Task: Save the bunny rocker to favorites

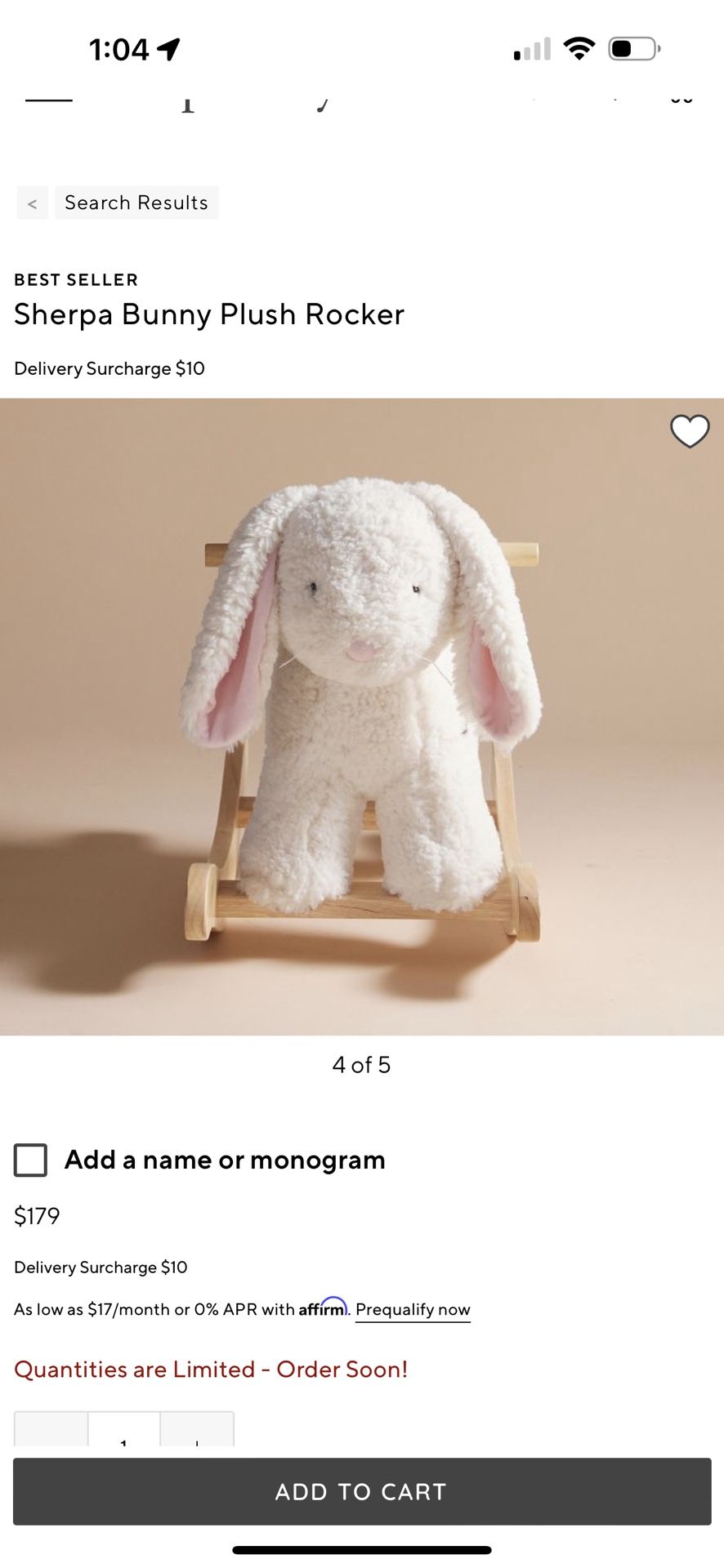Action: click(x=690, y=431)
